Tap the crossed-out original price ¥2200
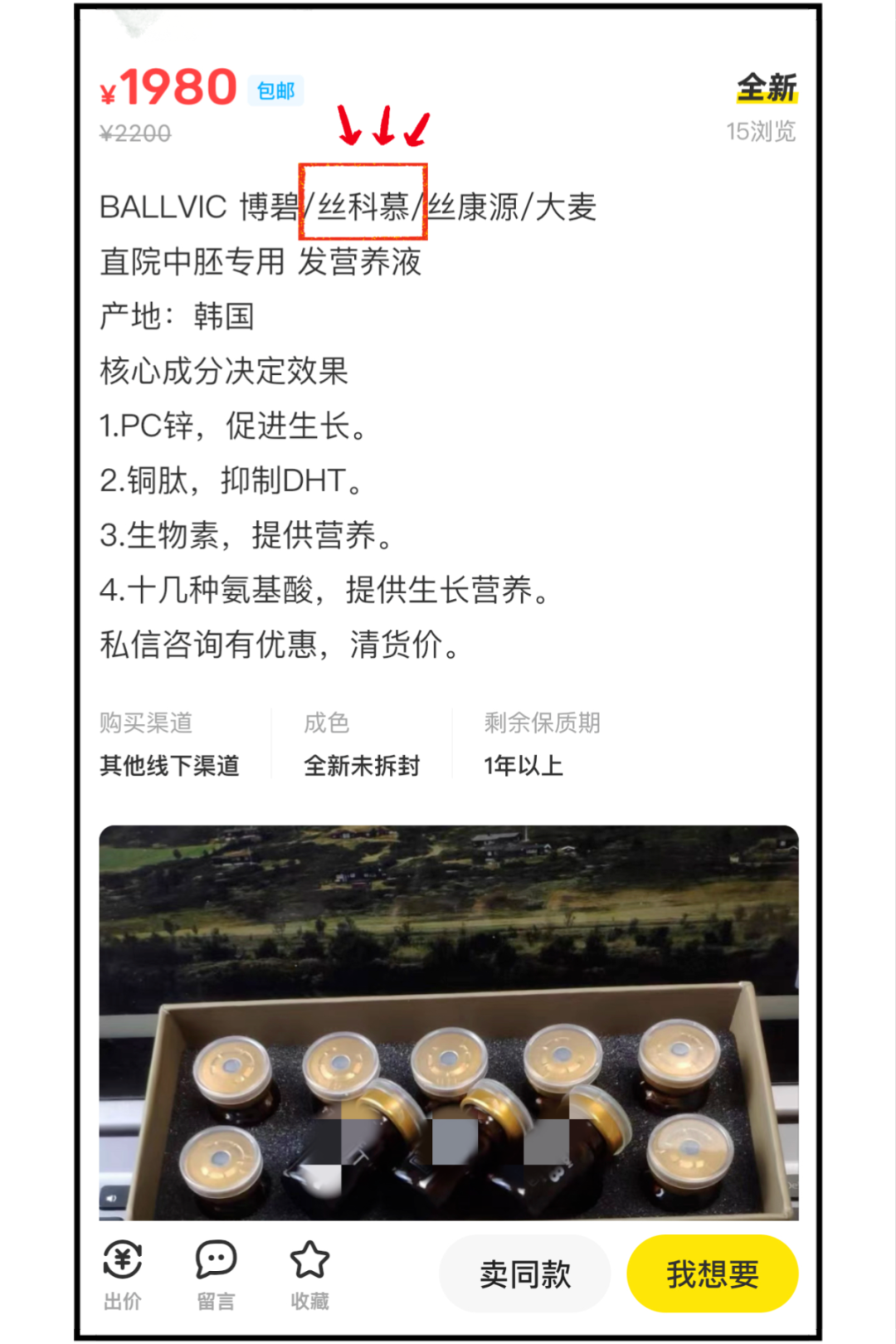 pyautogui.click(x=134, y=132)
